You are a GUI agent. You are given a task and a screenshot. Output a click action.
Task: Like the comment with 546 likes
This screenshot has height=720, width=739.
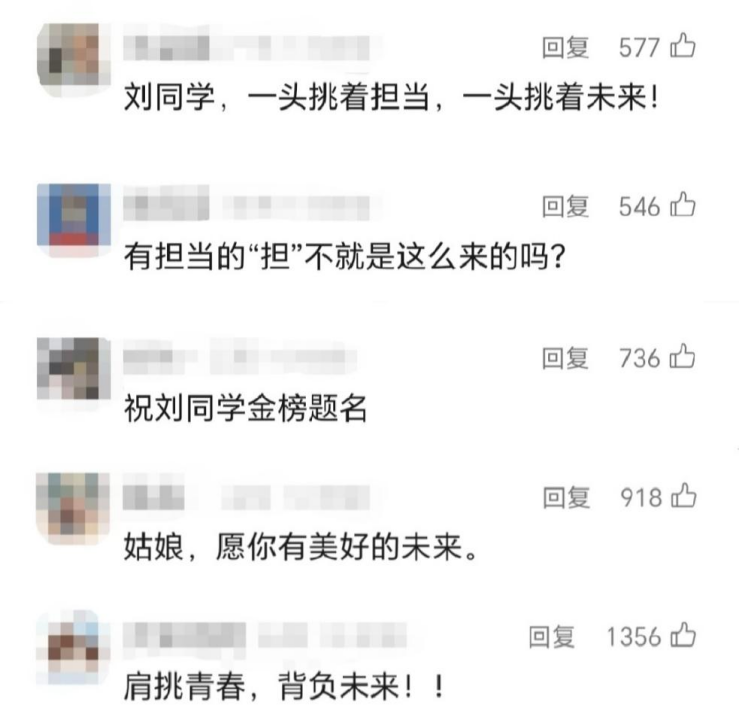click(684, 206)
